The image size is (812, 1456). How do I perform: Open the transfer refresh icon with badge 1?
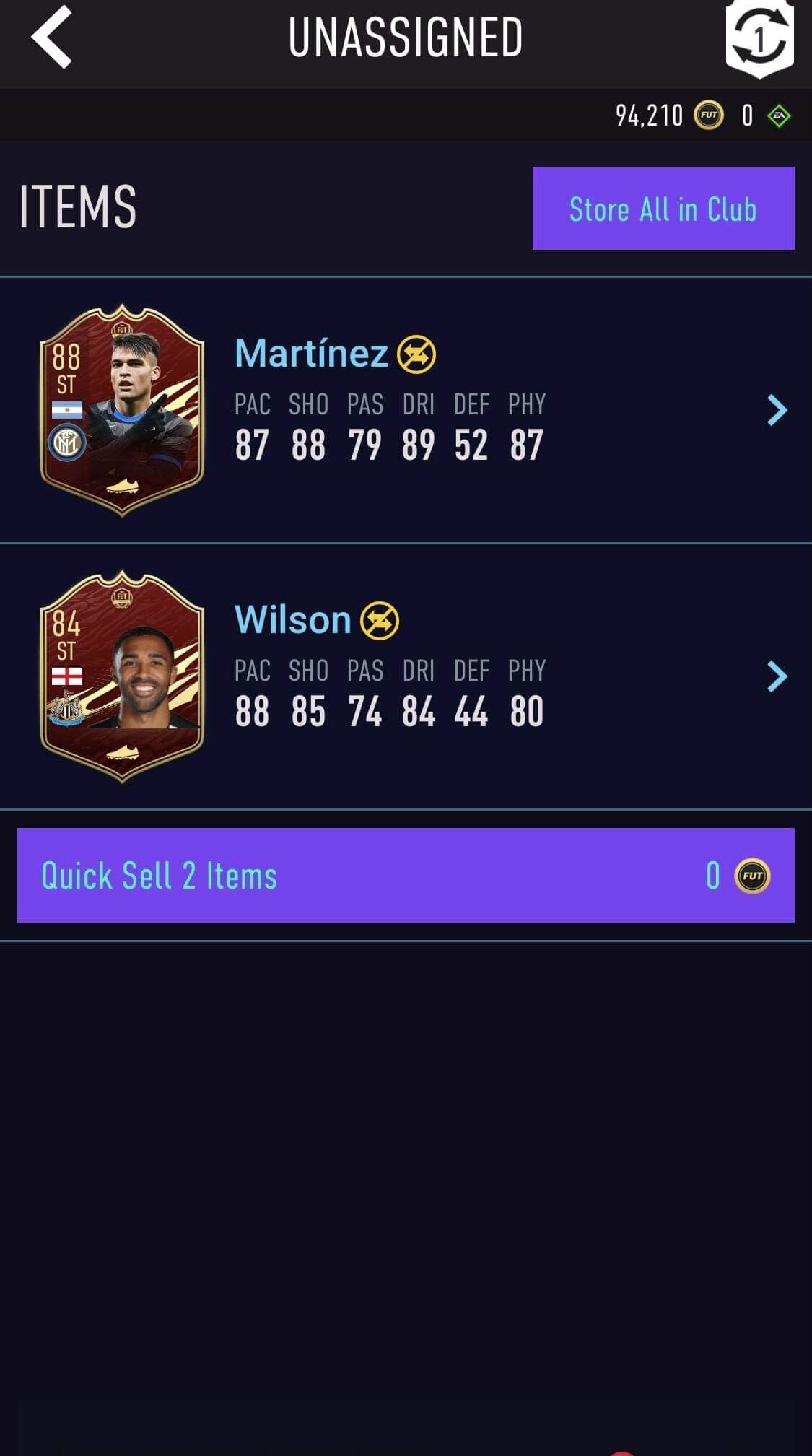759,38
